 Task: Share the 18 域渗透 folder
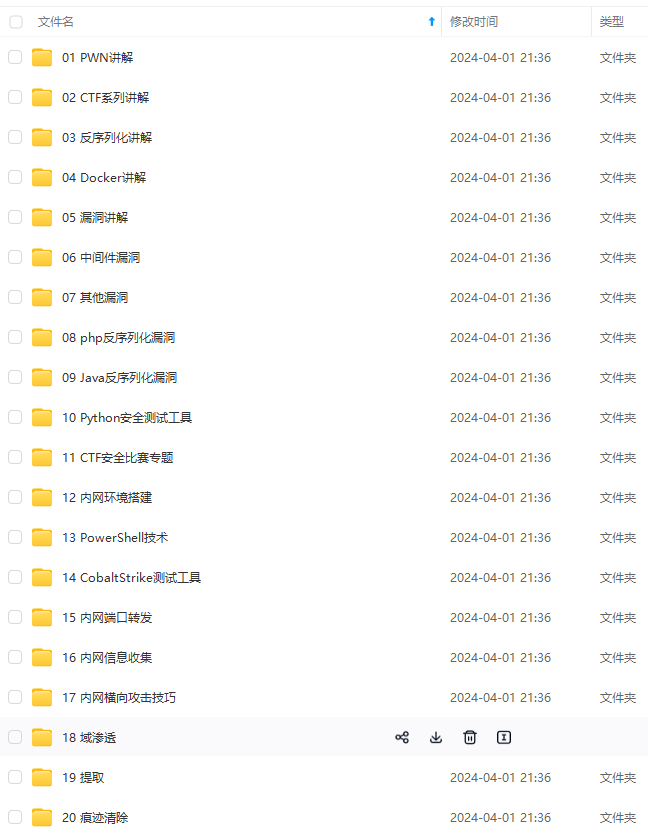[x=402, y=737]
